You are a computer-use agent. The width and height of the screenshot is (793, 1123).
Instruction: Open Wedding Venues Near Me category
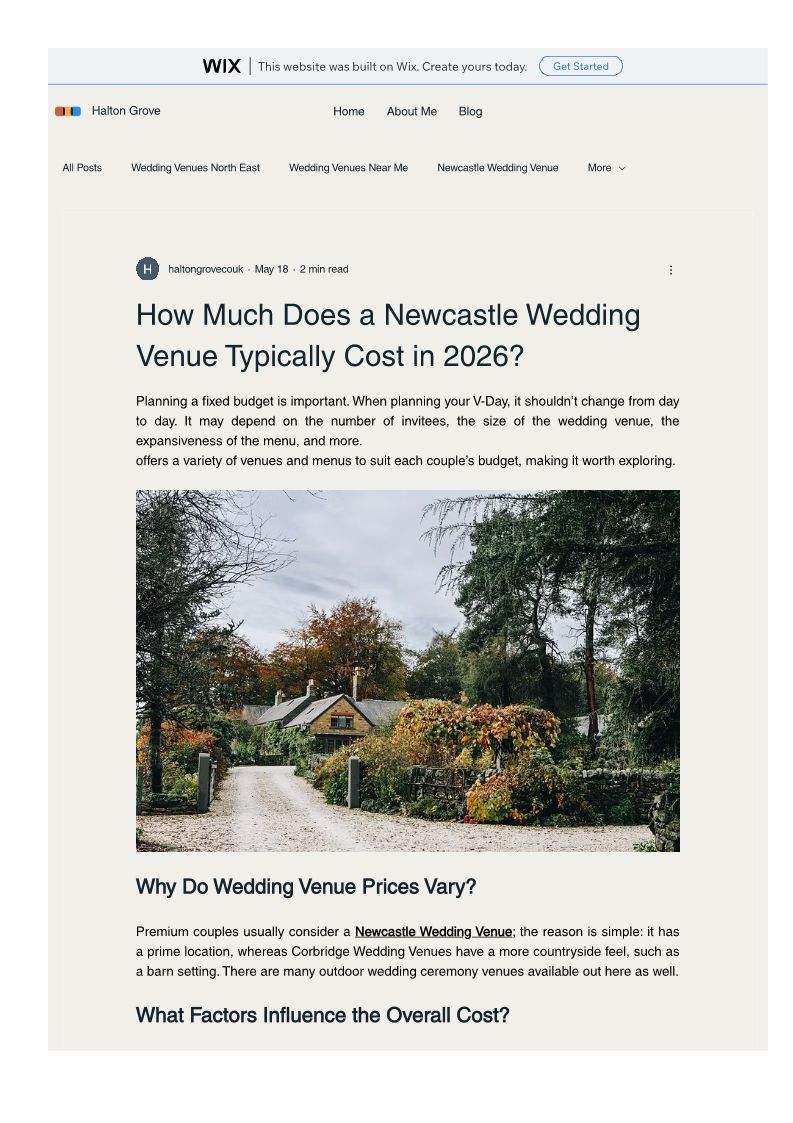348,168
